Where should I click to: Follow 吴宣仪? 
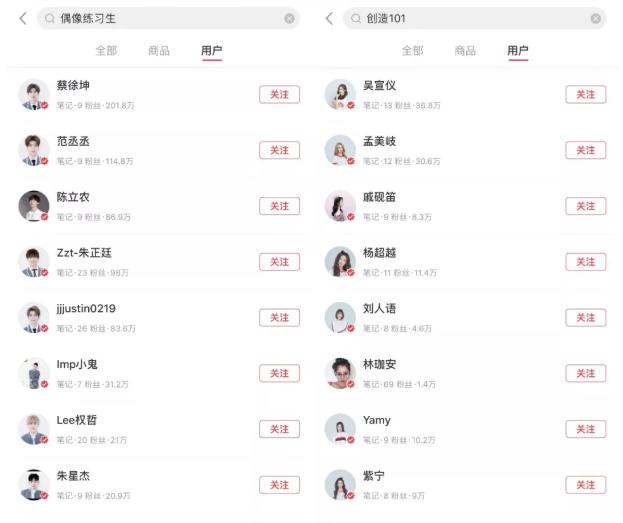[x=585, y=94]
